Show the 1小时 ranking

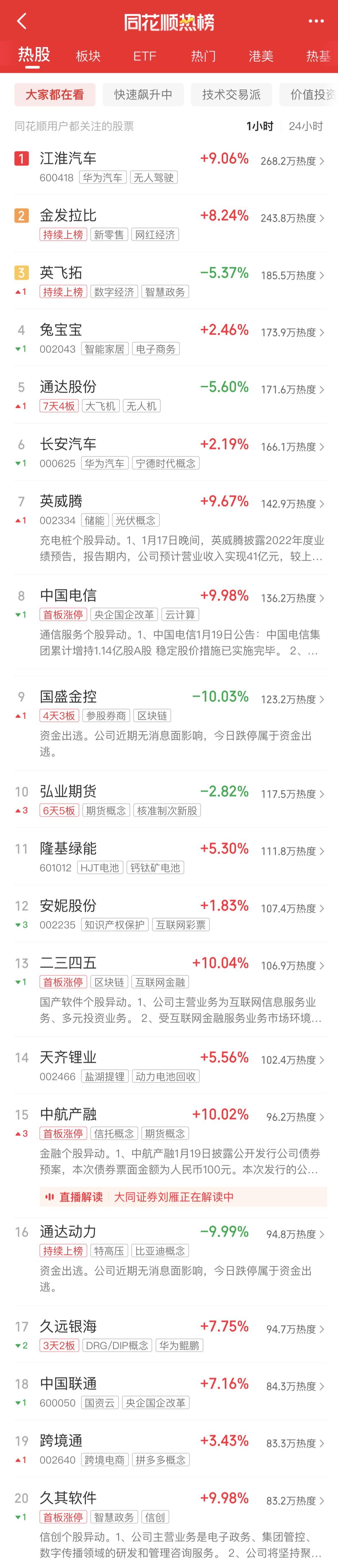(259, 127)
